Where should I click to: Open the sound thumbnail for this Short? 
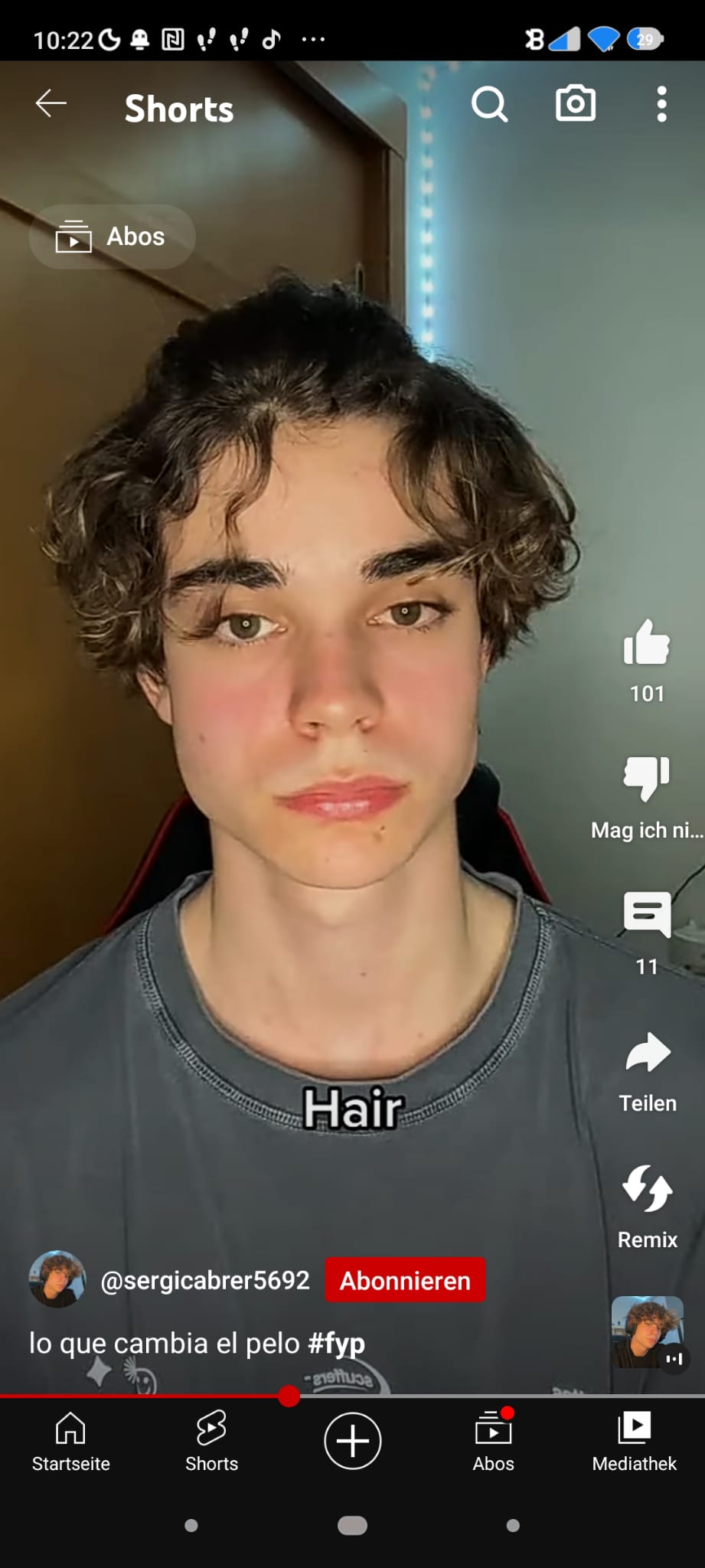648,1332
